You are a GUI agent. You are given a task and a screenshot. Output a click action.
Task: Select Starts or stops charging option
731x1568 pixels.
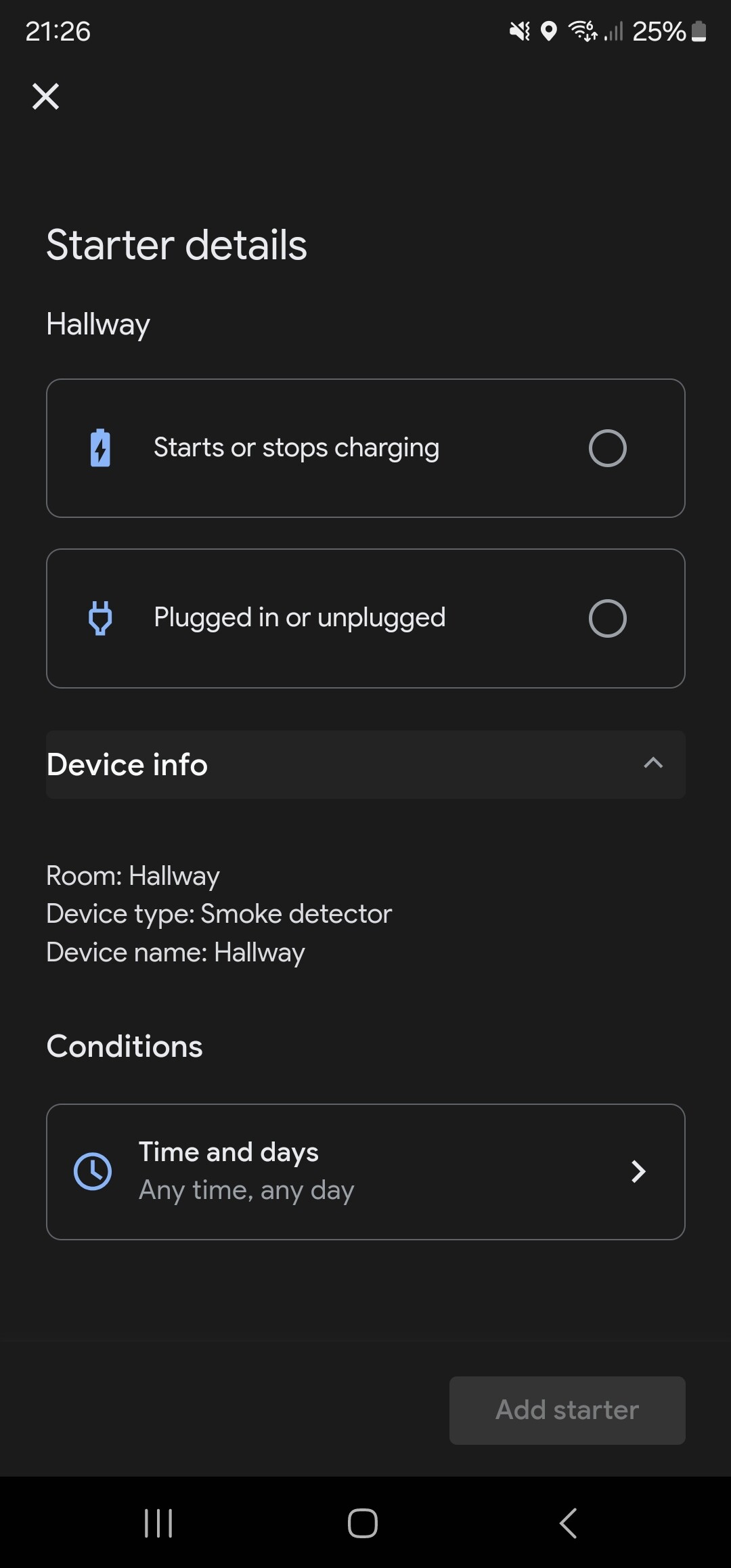click(x=365, y=448)
